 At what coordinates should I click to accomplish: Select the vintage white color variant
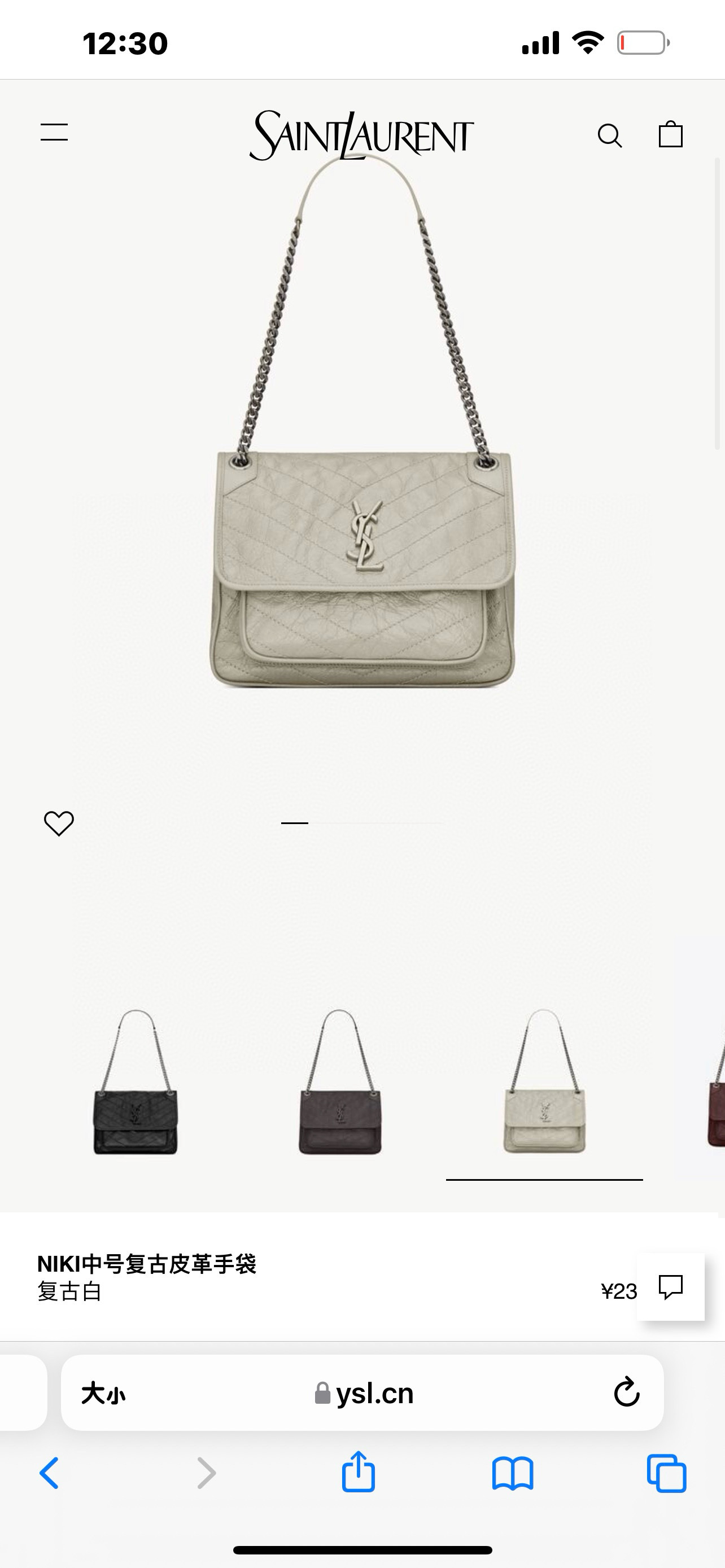544,1082
